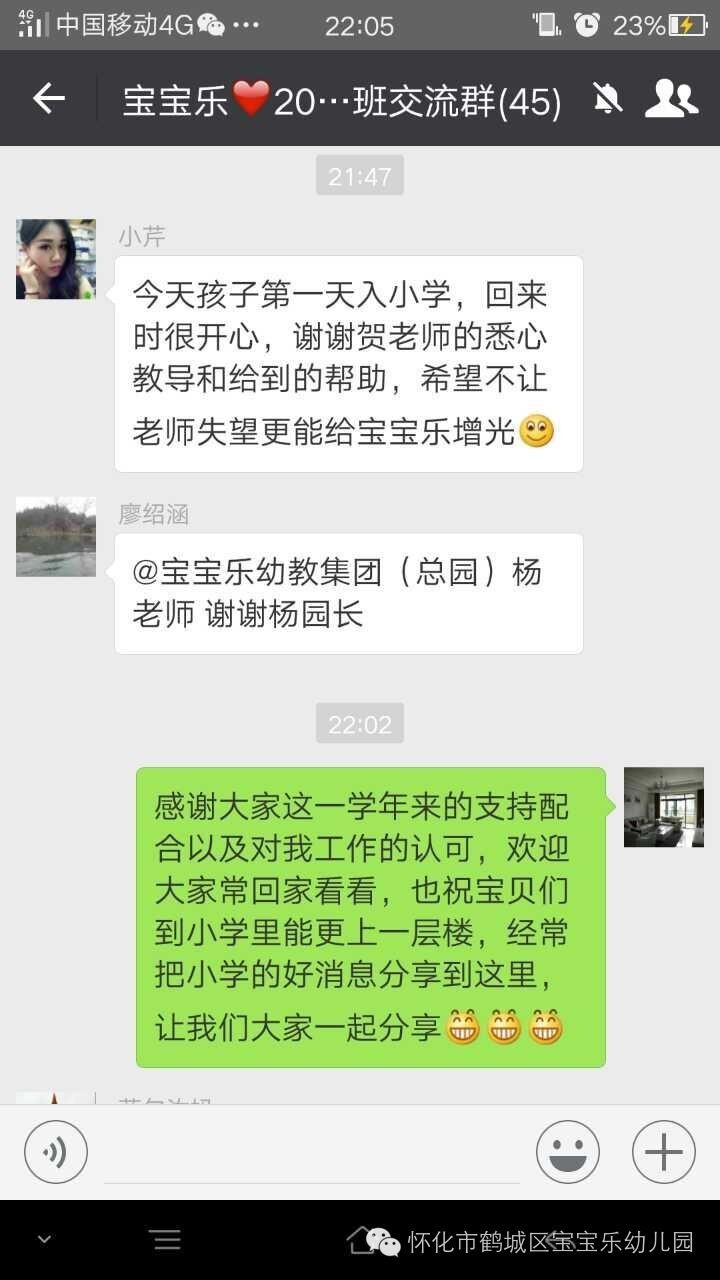
Task: Open 小芹's profile avatar
Action: click(56, 259)
